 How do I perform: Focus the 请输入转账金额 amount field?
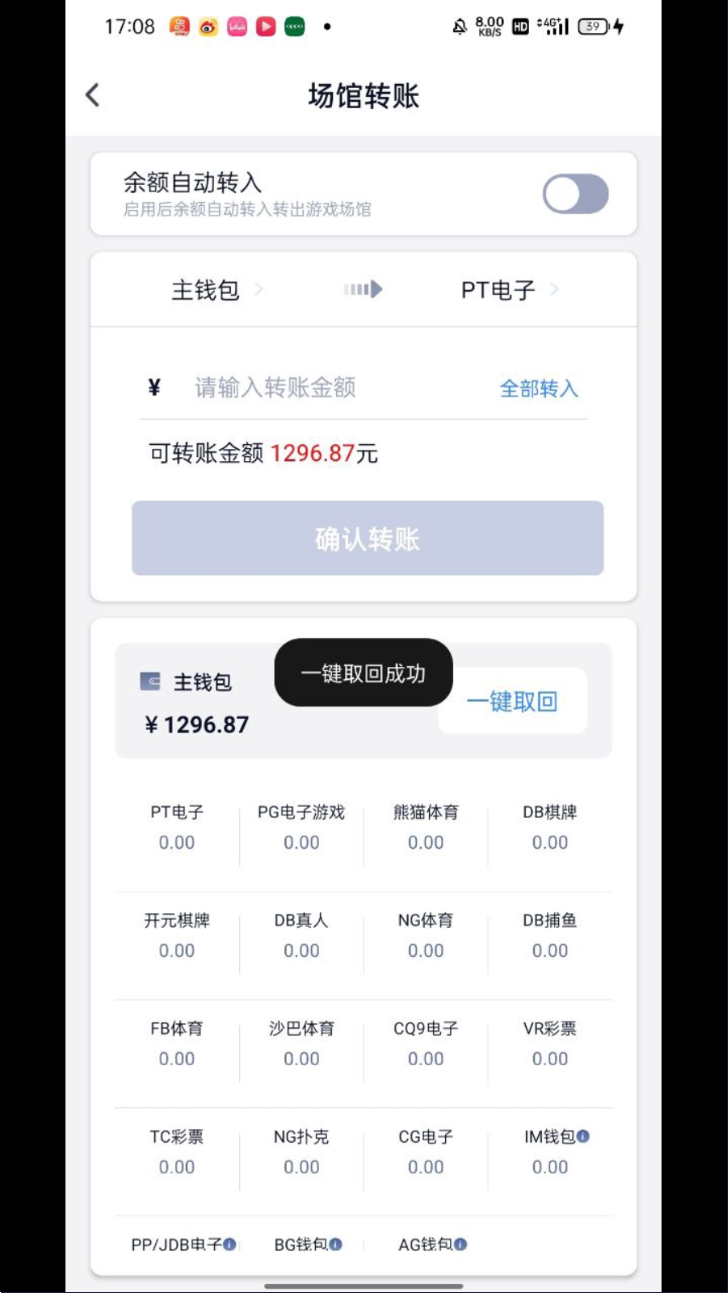340,388
